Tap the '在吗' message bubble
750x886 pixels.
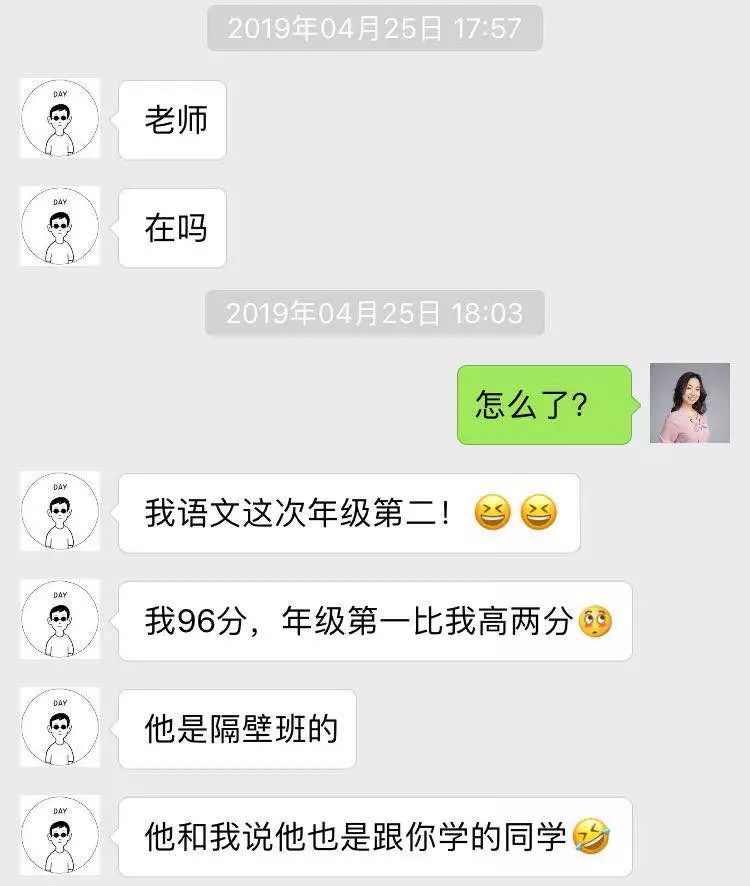pyautogui.click(x=172, y=228)
